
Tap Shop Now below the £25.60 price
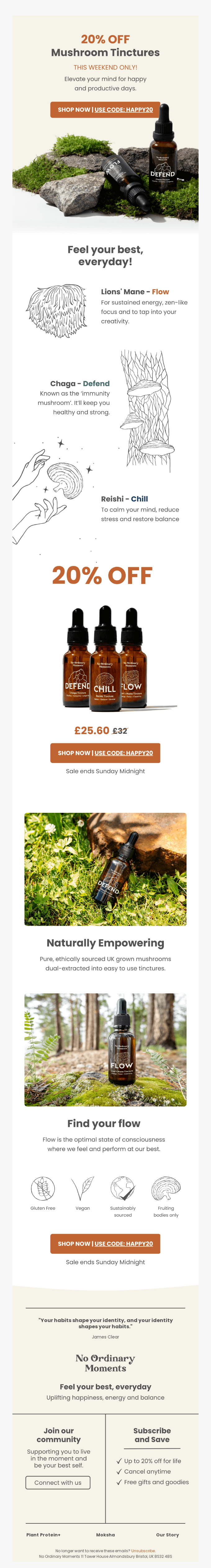tap(105, 753)
